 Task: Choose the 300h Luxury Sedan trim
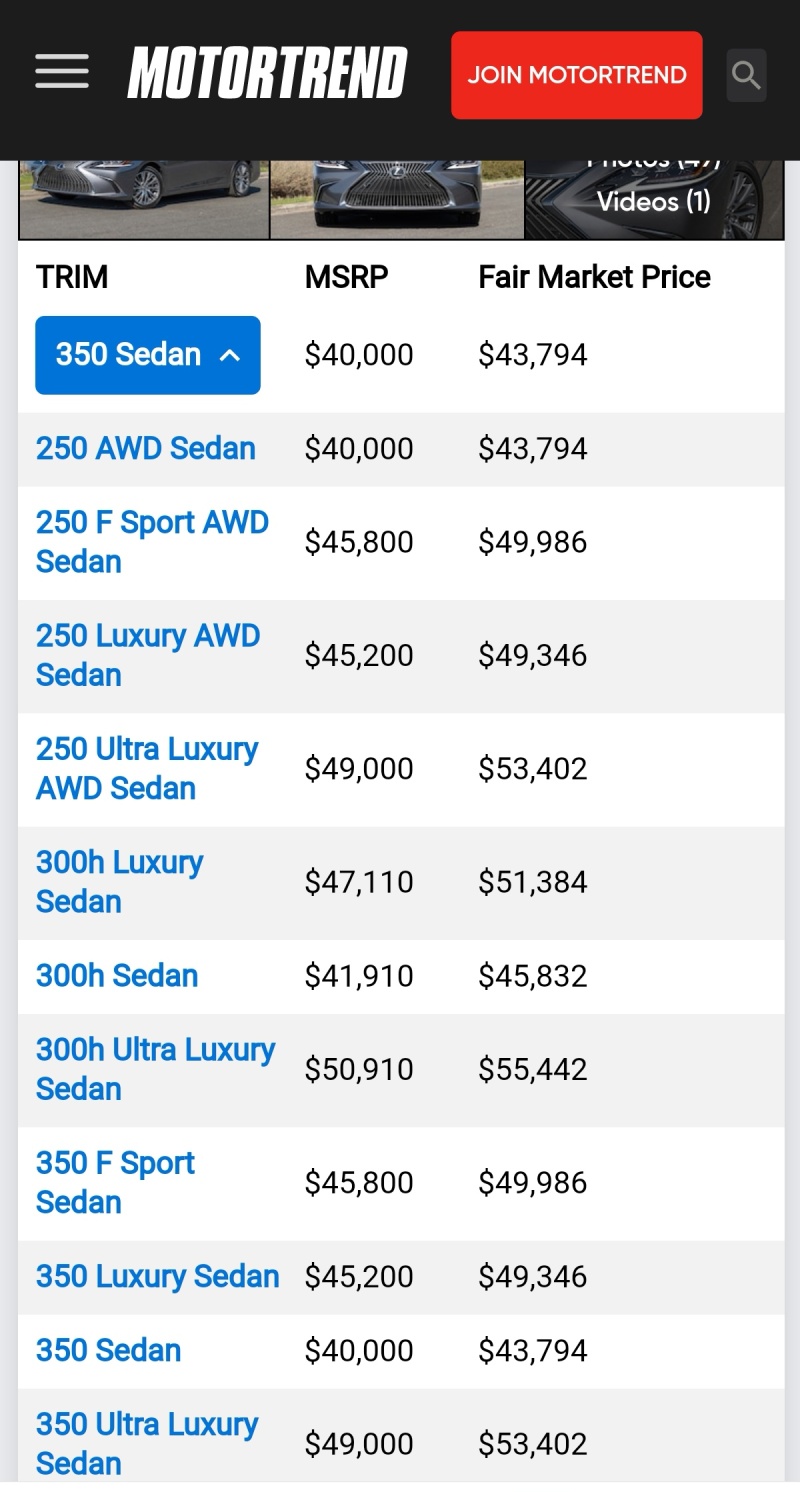[x=120, y=881]
